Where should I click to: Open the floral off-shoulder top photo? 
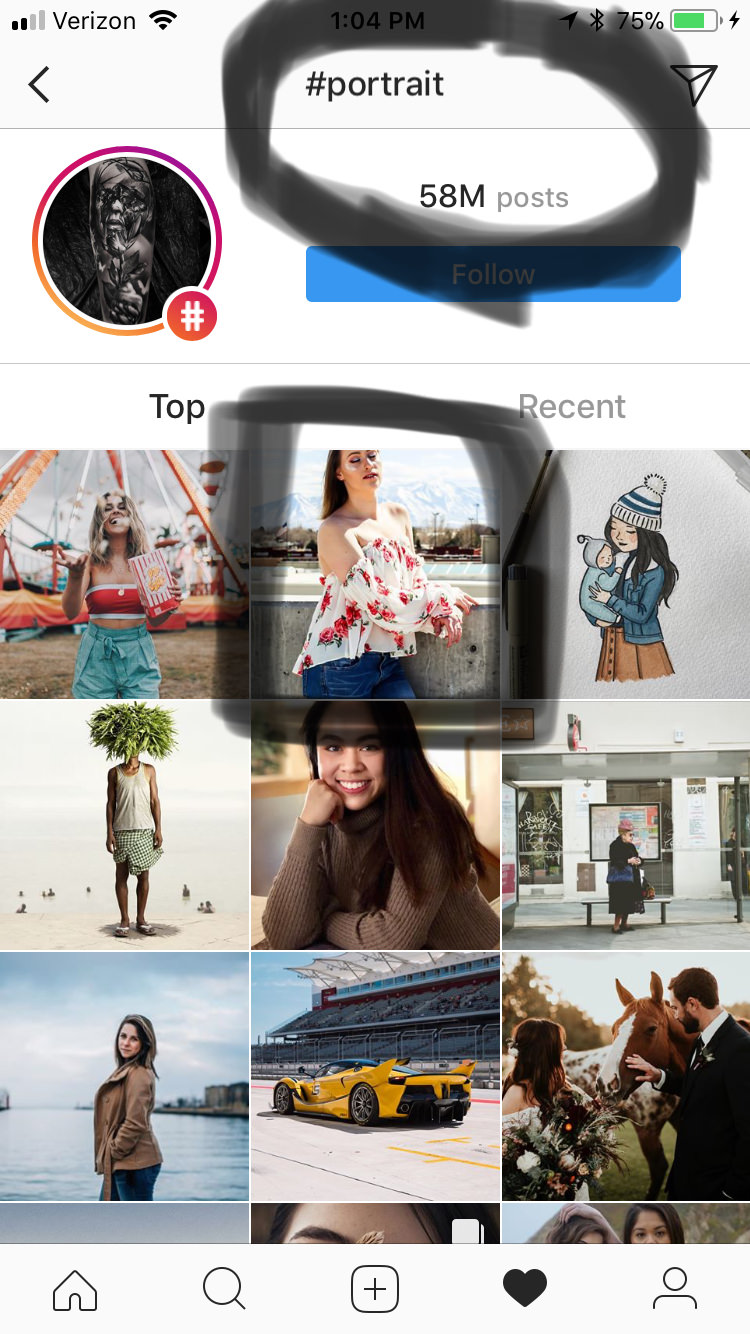[375, 574]
